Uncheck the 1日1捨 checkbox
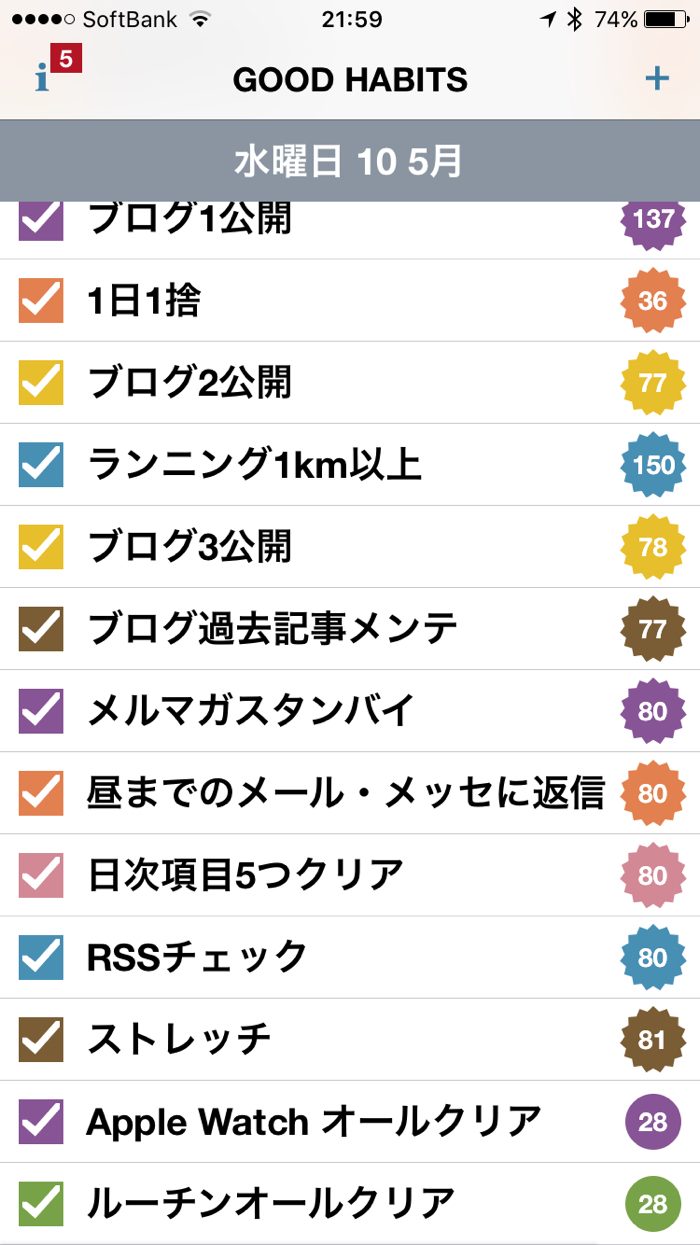The image size is (700, 1245). [x=41, y=300]
